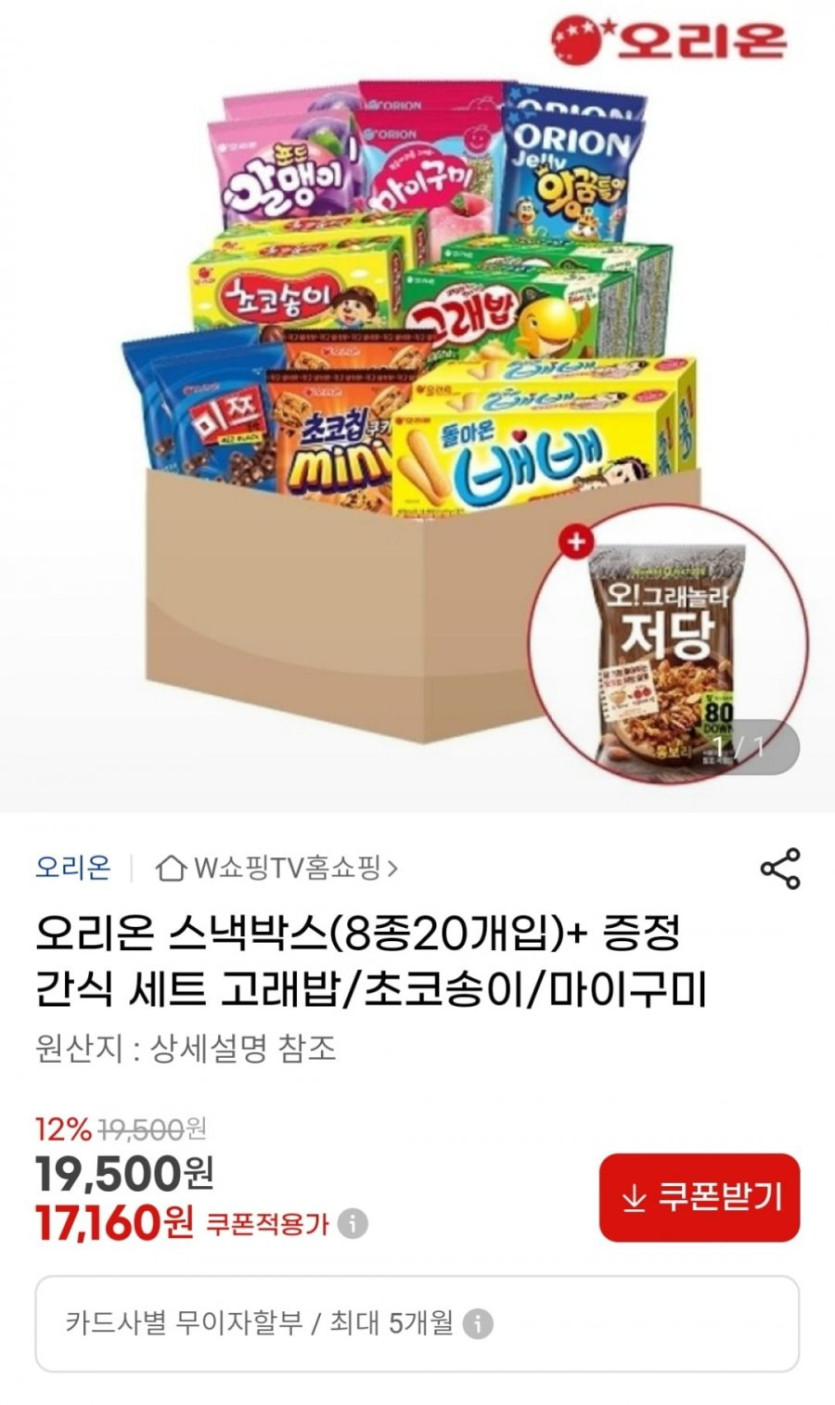Open the 오리온 brand link
The height and width of the screenshot is (1405, 835).
(73, 868)
